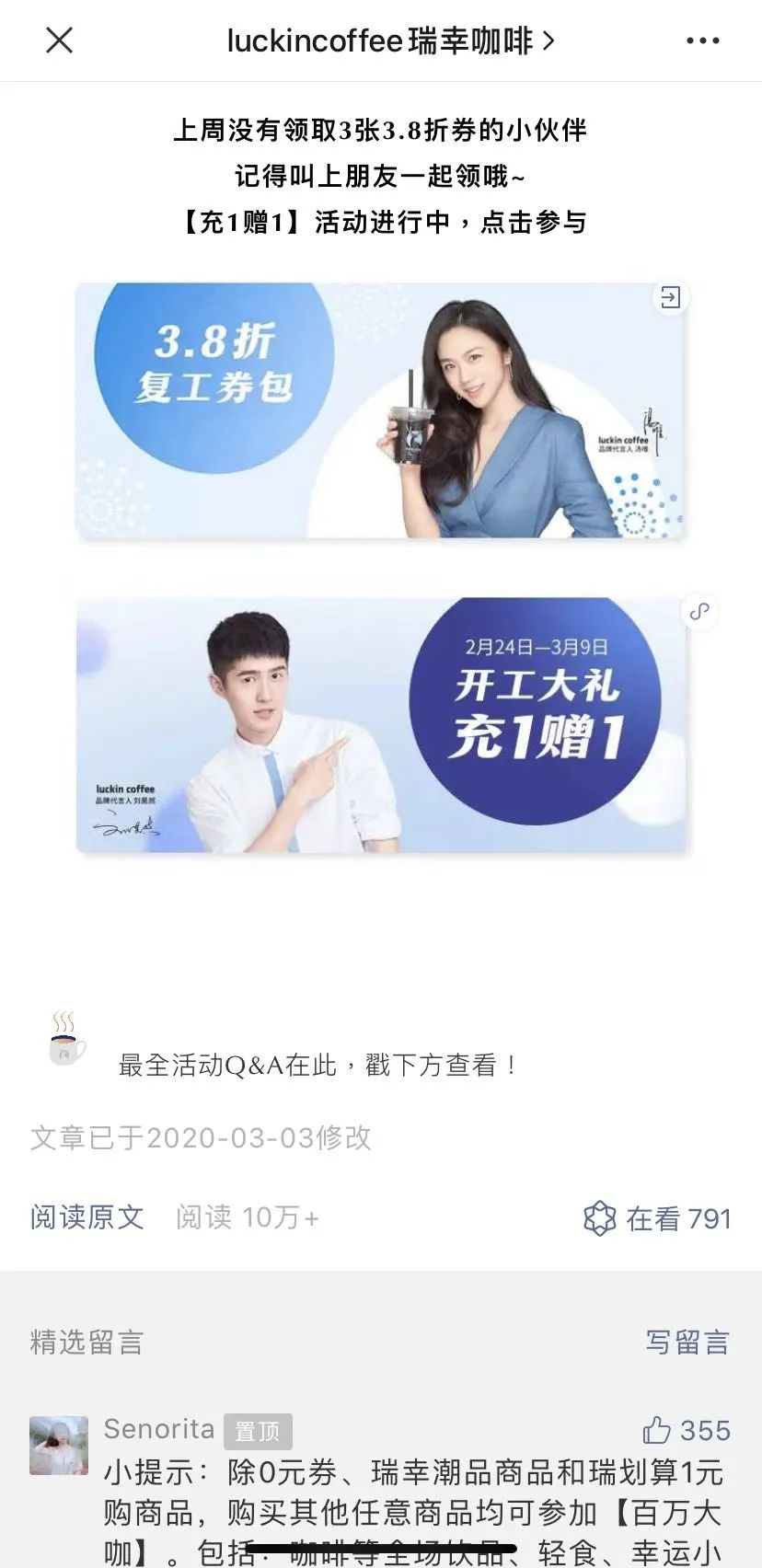This screenshot has width=762, height=1568.
Task: Open the luckincoffee瑞幸咖啡 account page
Action: coord(390,40)
